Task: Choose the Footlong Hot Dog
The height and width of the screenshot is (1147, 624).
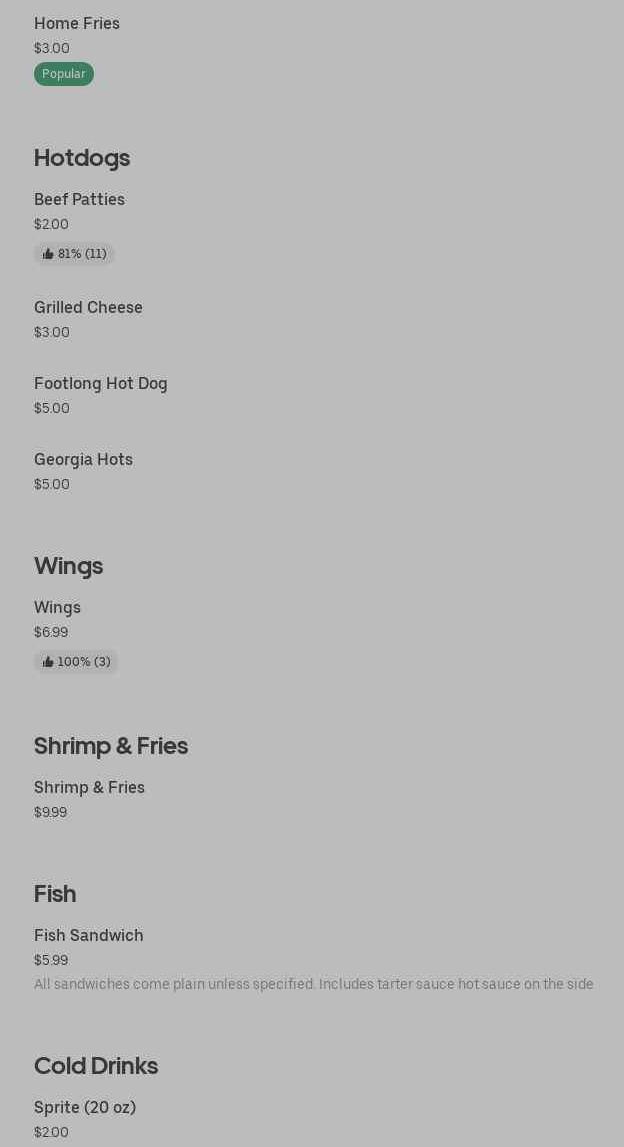Action: (x=100, y=384)
